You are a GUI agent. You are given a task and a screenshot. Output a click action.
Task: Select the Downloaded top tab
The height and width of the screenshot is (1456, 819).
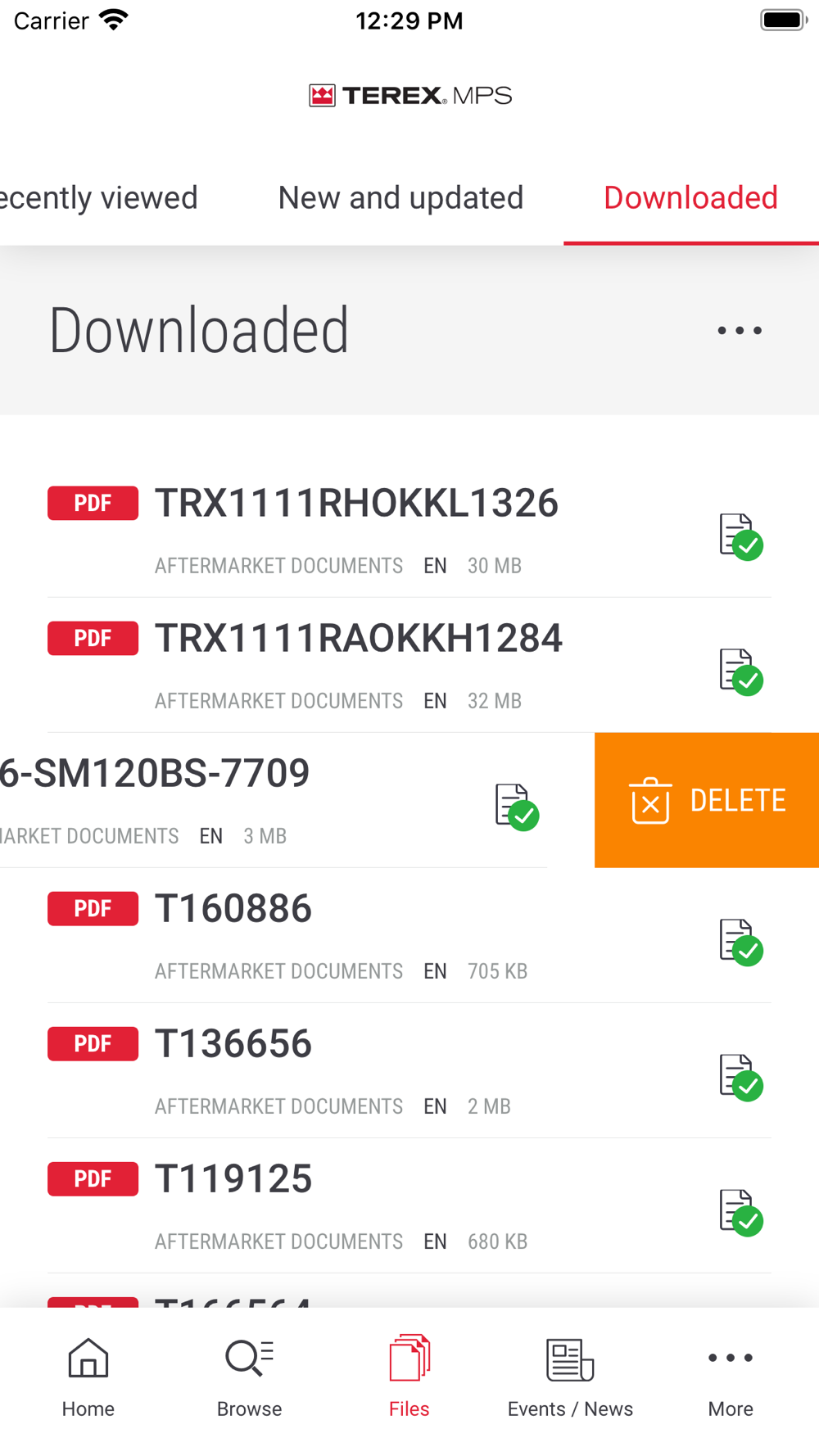[690, 197]
